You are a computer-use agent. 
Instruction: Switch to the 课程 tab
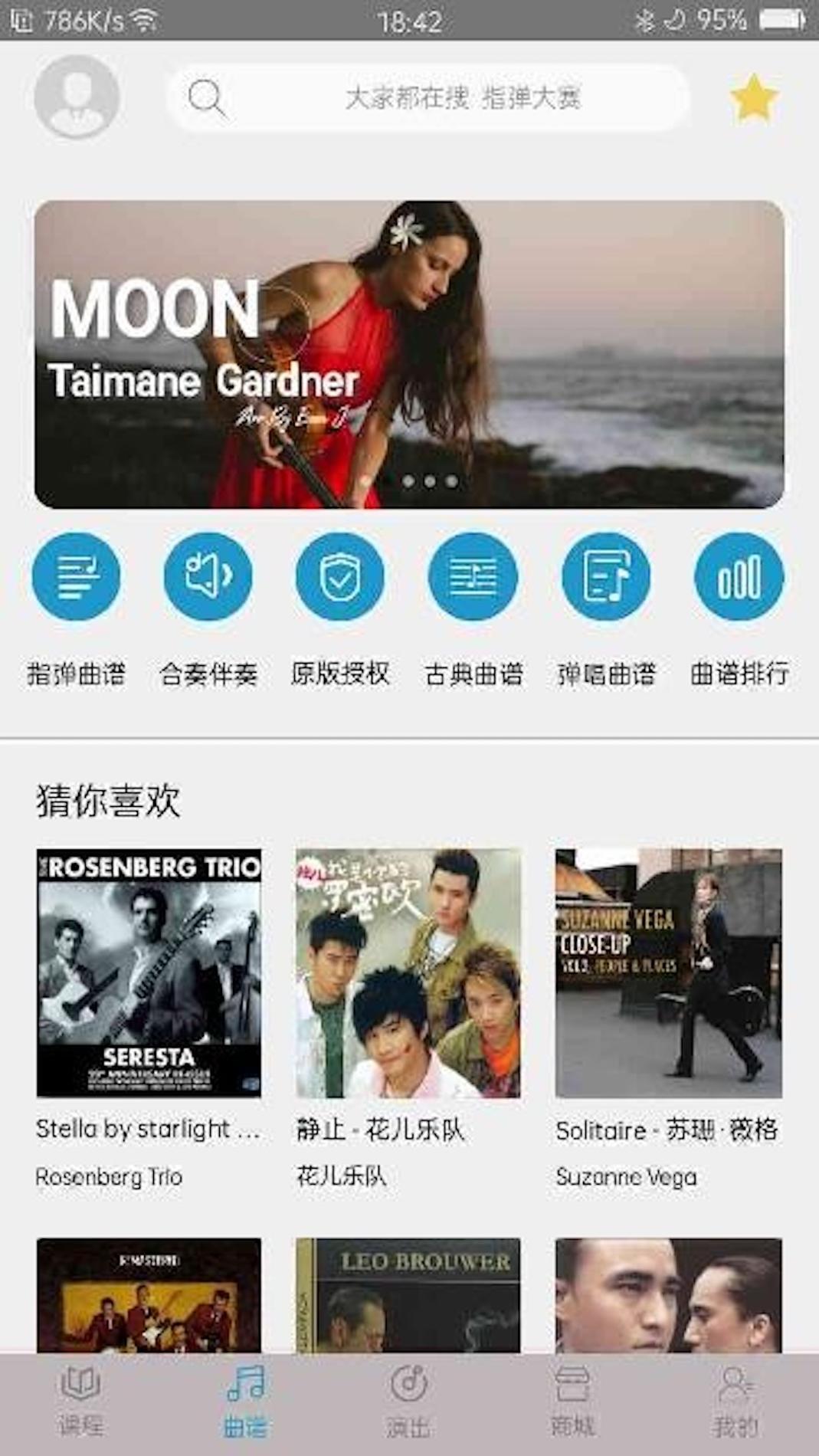pyautogui.click(x=81, y=1402)
